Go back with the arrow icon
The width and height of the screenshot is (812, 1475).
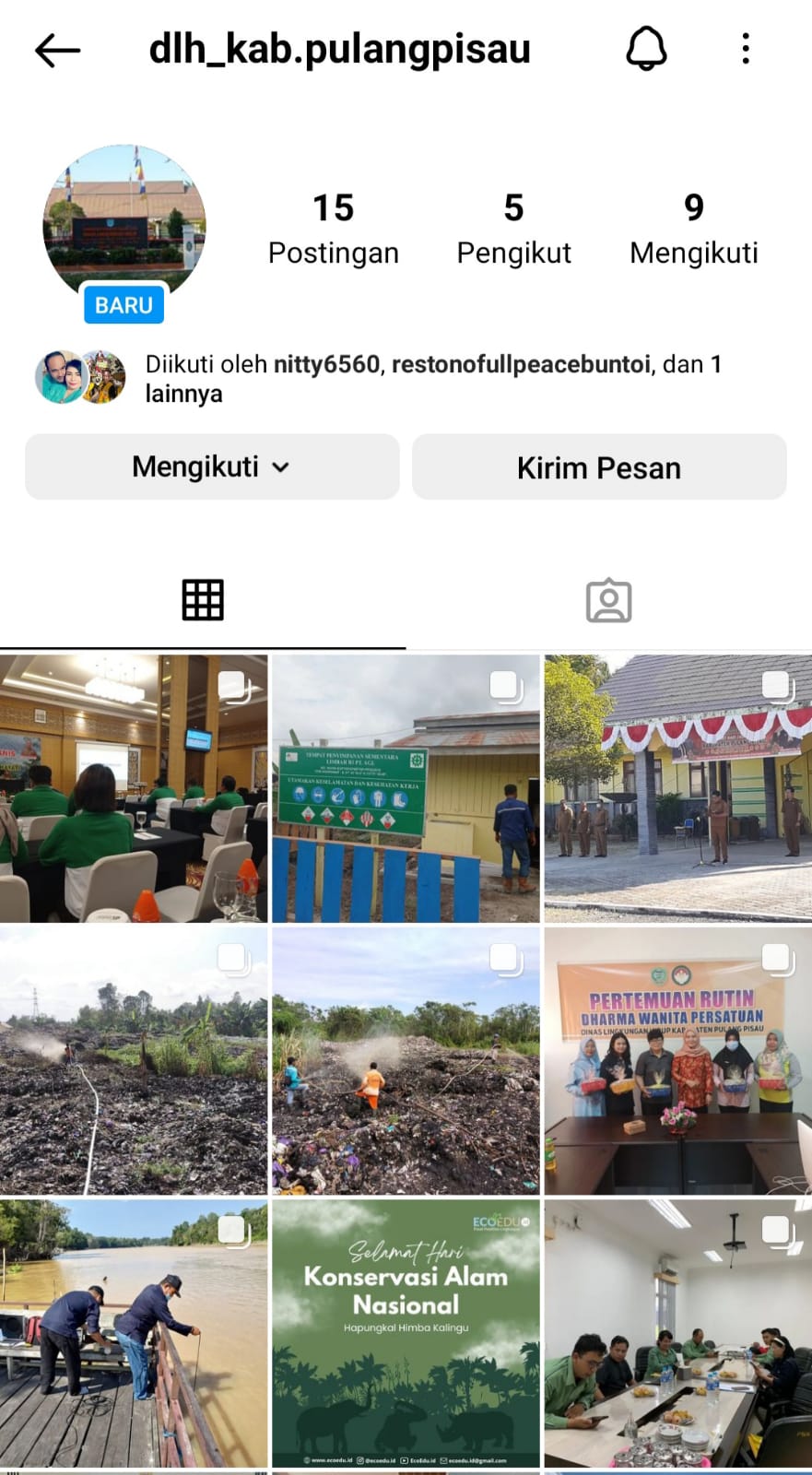click(x=57, y=50)
